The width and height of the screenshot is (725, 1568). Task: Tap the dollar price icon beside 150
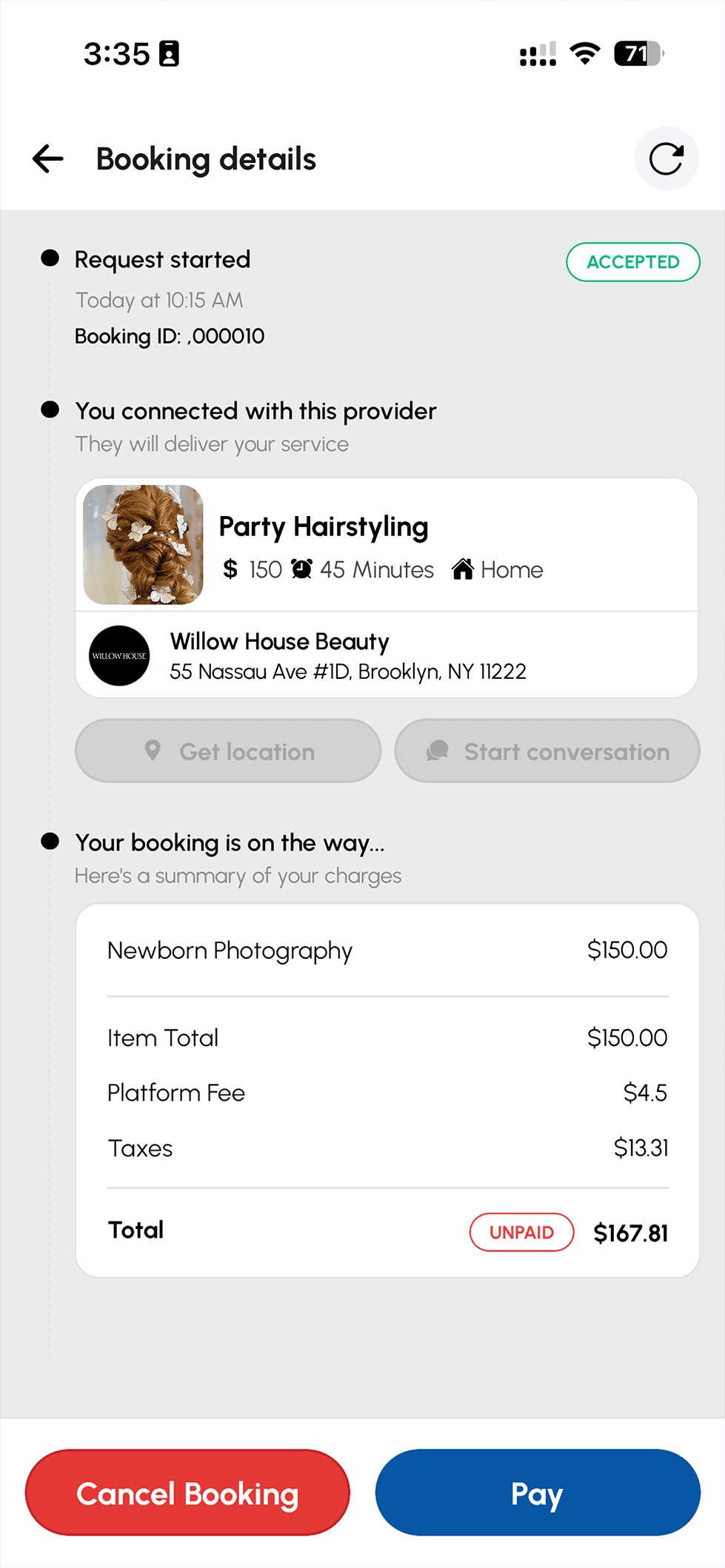[x=231, y=569]
